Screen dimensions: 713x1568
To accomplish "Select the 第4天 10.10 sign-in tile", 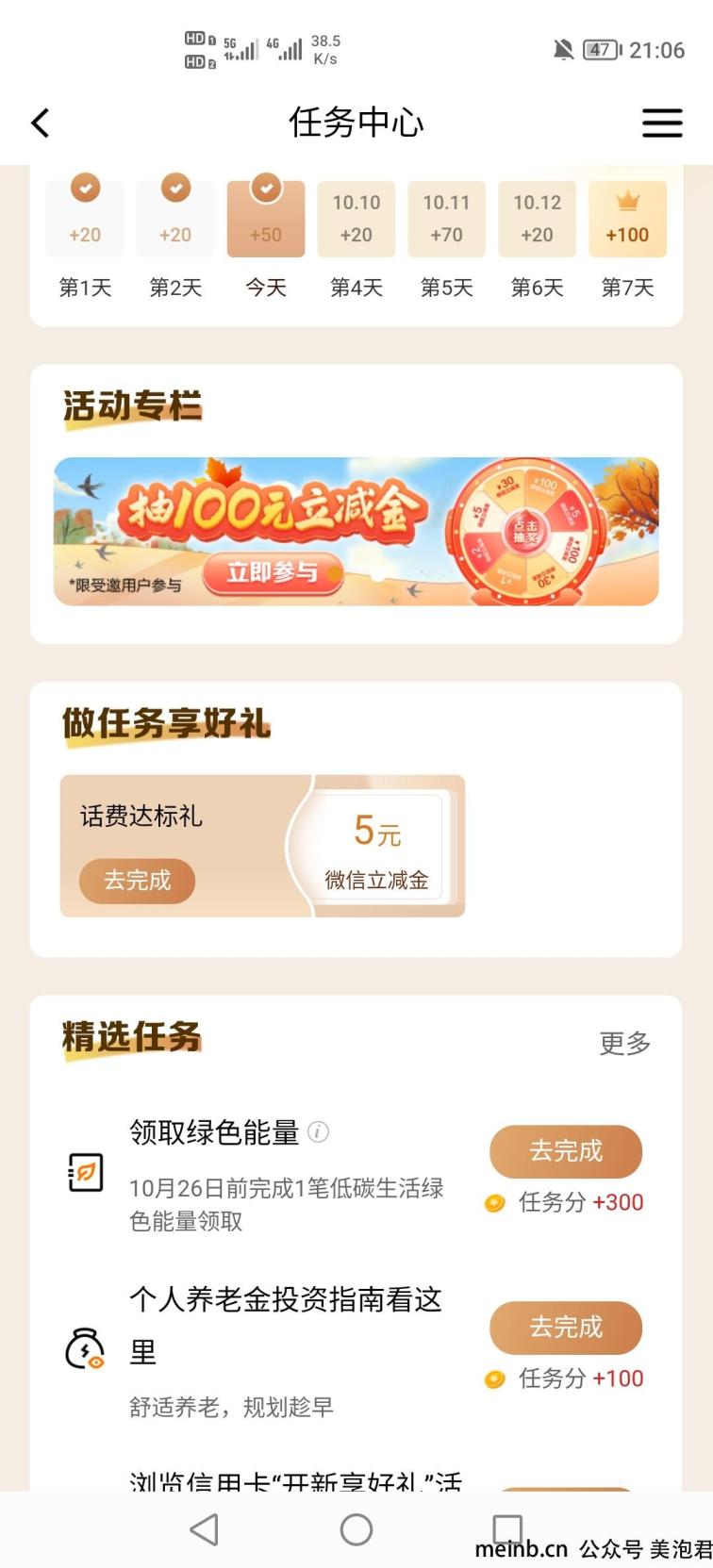I will point(356,220).
